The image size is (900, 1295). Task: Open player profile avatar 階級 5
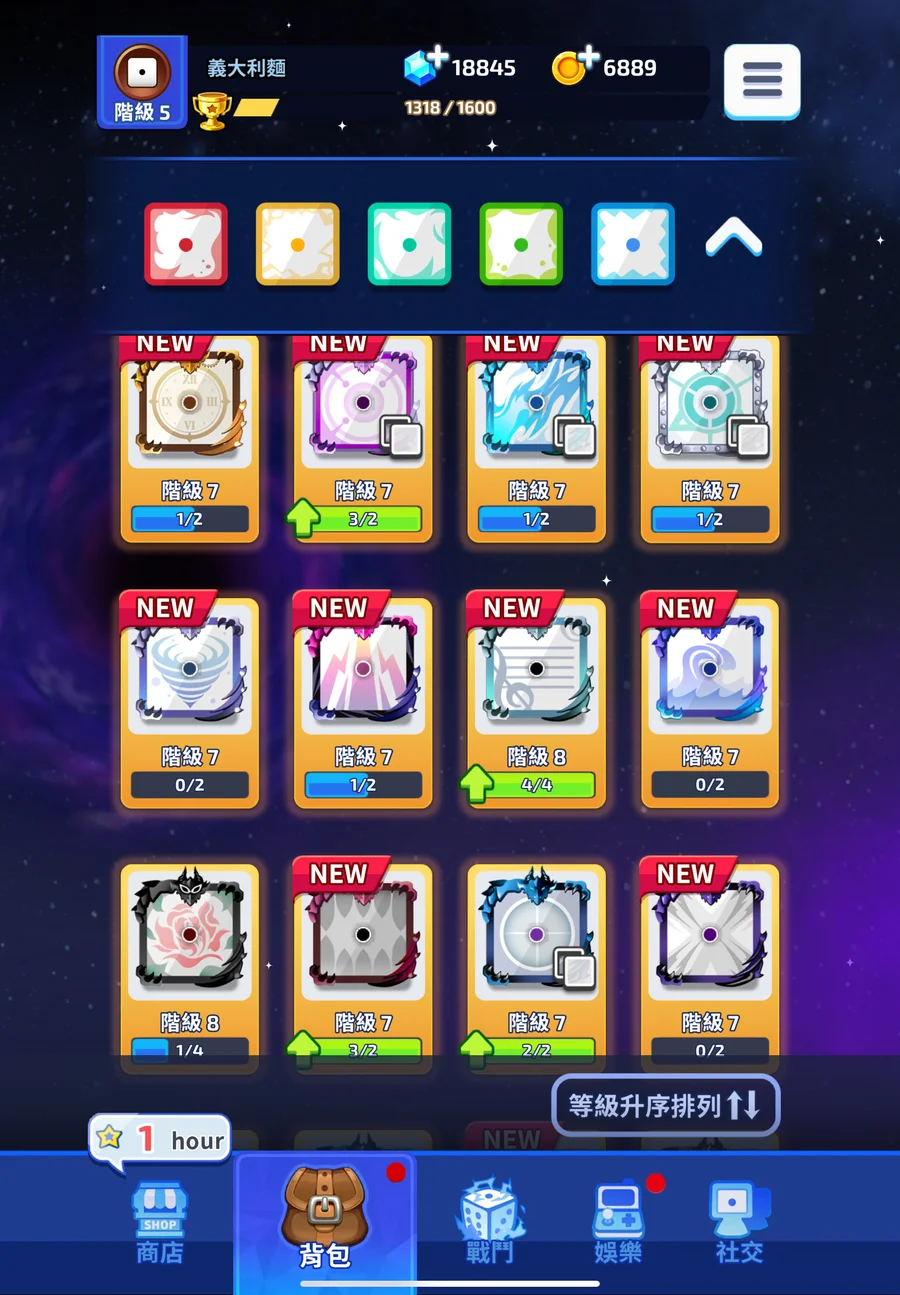141,82
